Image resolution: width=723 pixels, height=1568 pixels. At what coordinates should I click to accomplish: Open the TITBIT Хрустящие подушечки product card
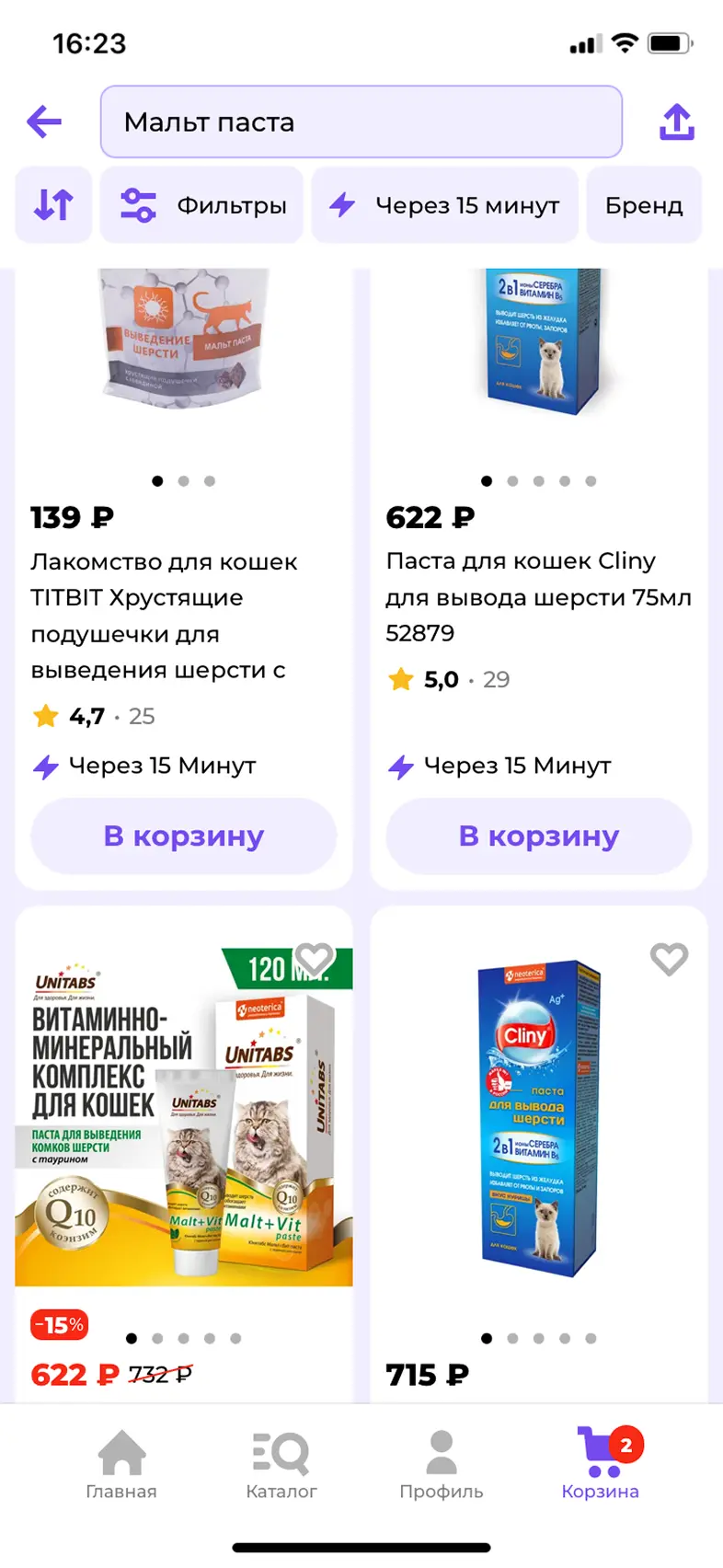point(166,616)
